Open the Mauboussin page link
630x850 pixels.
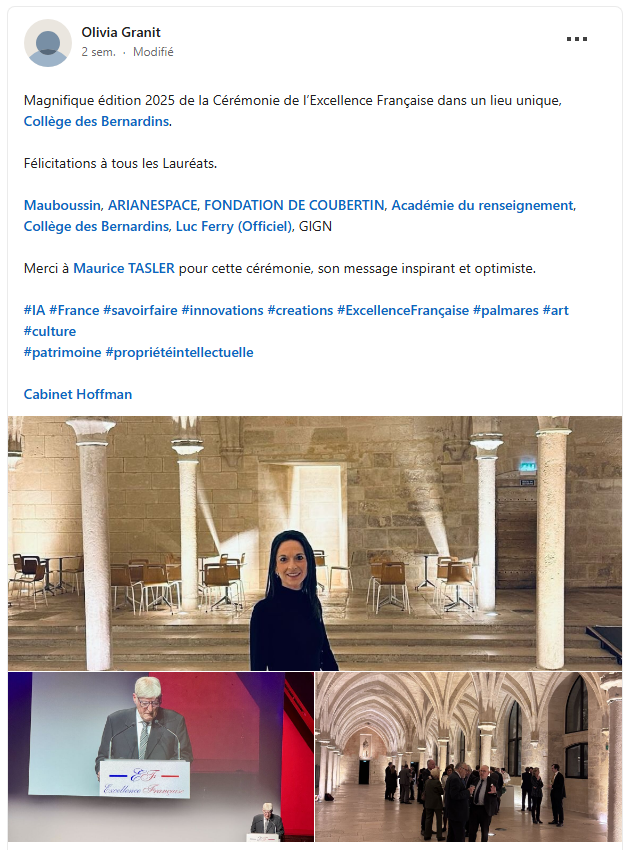tap(61, 205)
